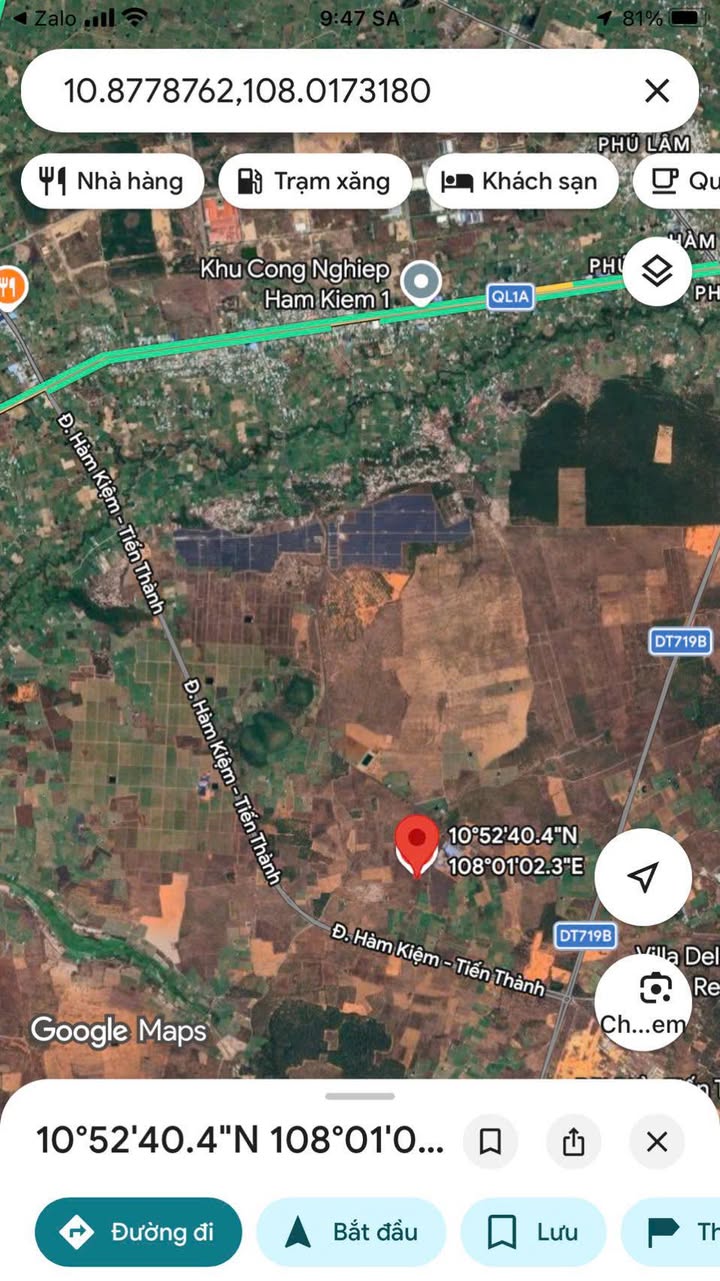The height and width of the screenshot is (1281, 720).
Task: Open Khu Cong Nghiep Ham Kiem 1 place marker
Action: tap(421, 282)
